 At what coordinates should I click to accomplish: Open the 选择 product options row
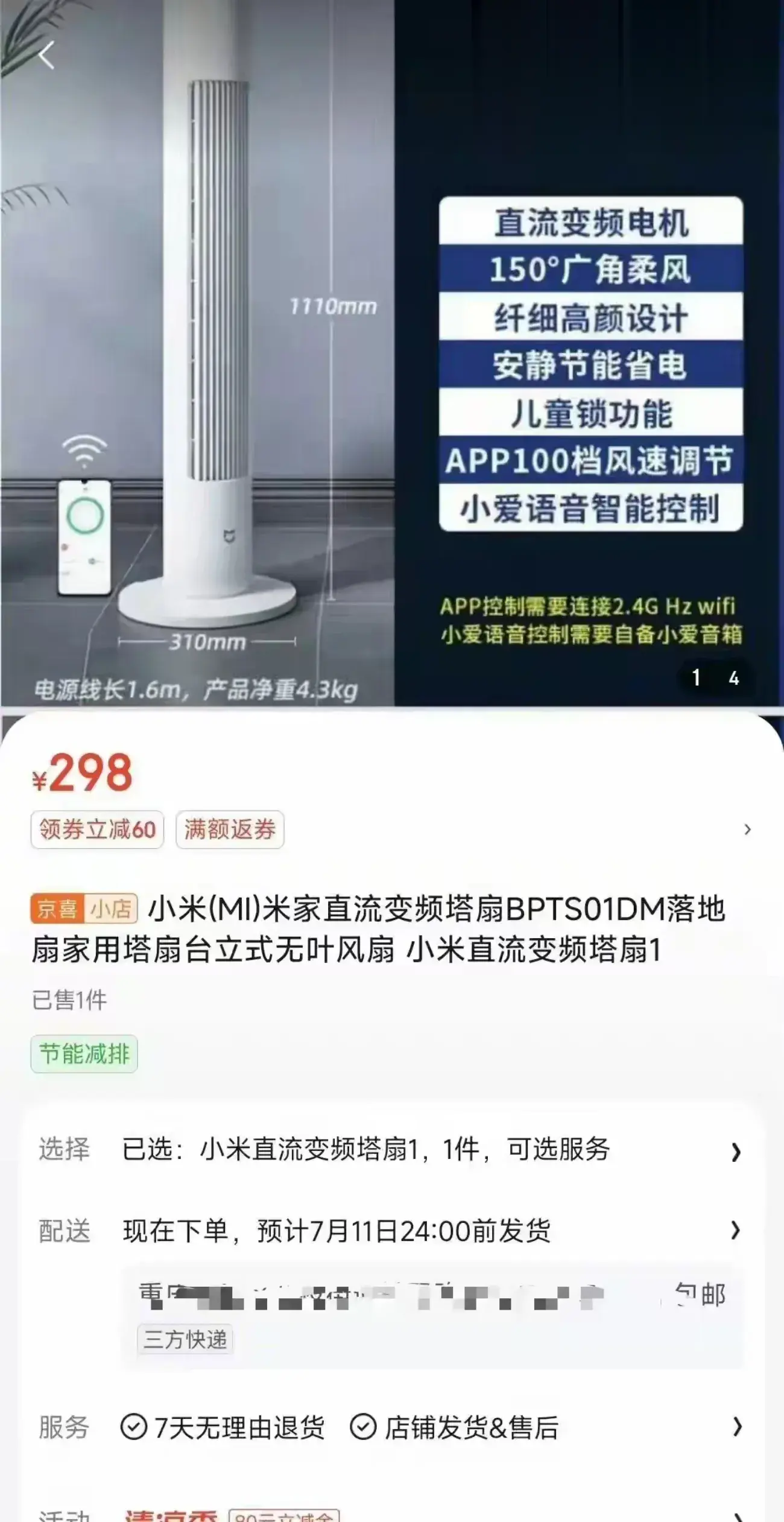(x=386, y=1150)
